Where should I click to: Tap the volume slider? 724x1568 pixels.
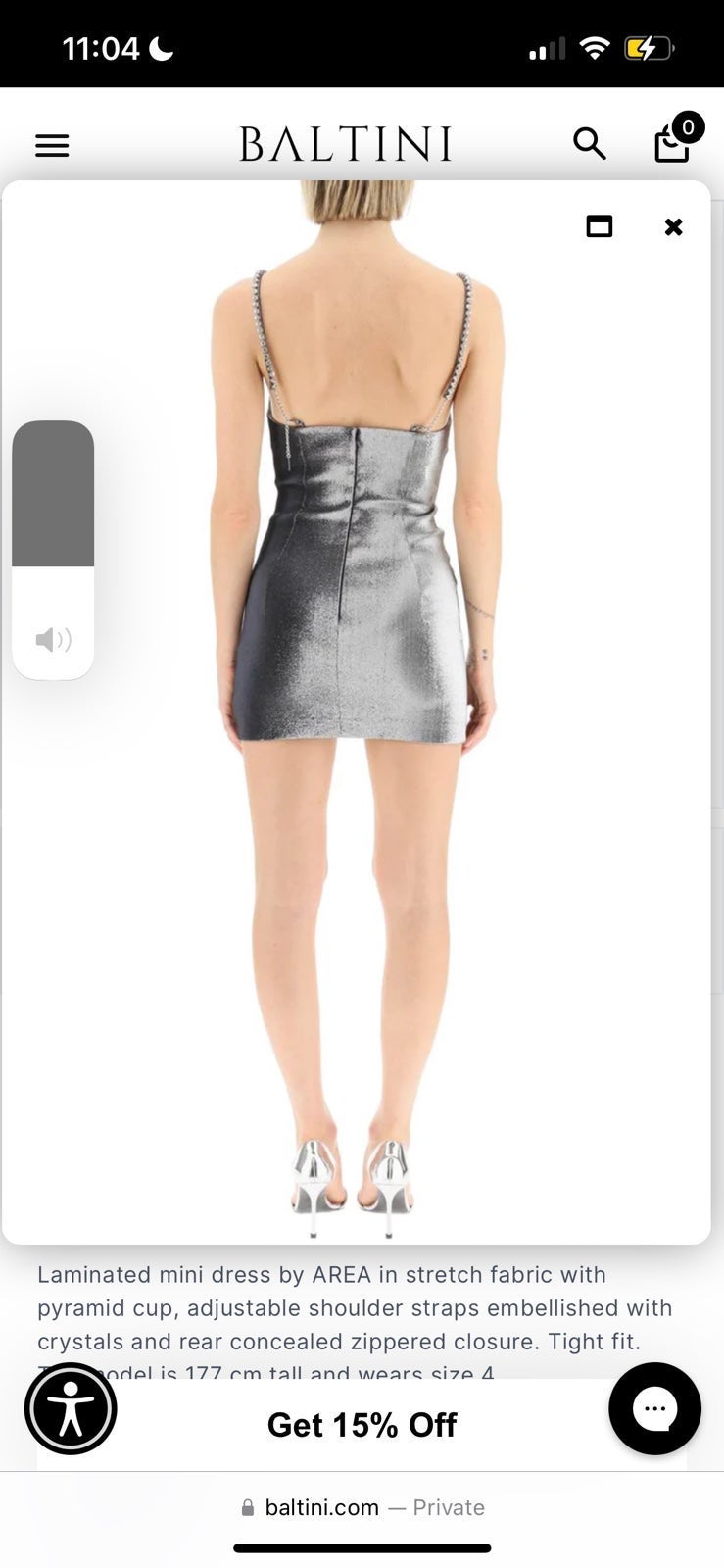(53, 550)
